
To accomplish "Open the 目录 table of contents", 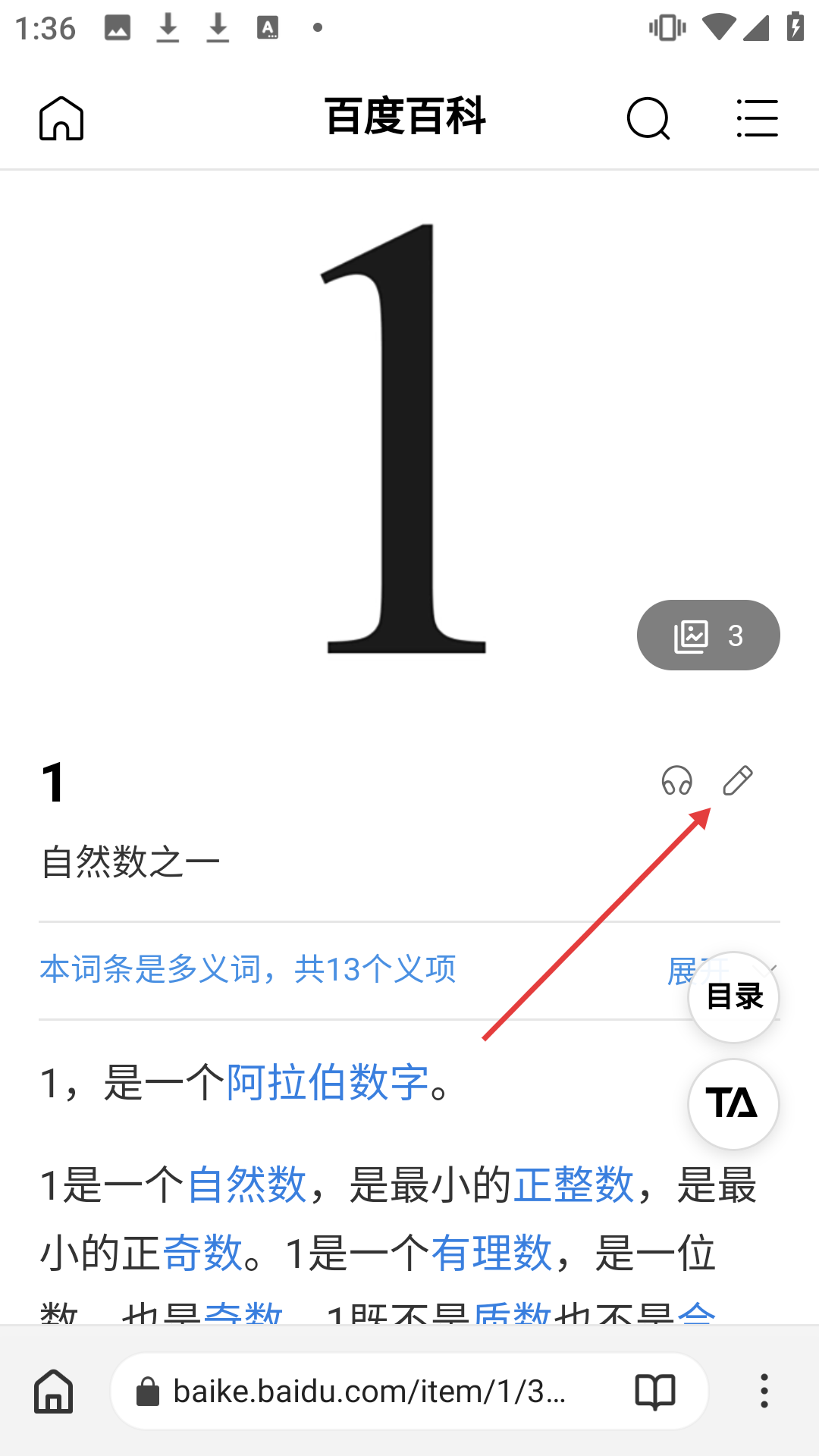I will click(x=733, y=997).
